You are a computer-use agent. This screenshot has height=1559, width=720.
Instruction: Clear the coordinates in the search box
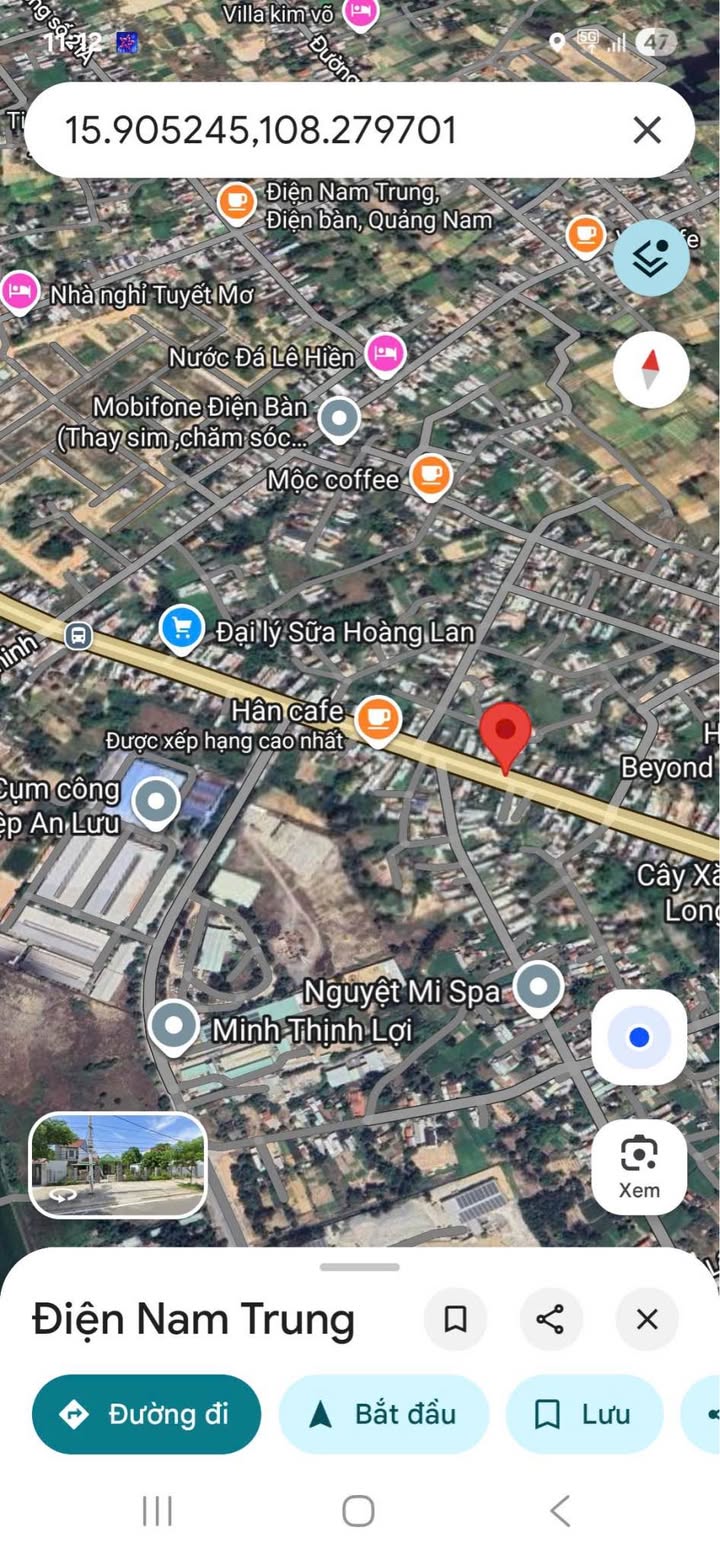coord(647,130)
